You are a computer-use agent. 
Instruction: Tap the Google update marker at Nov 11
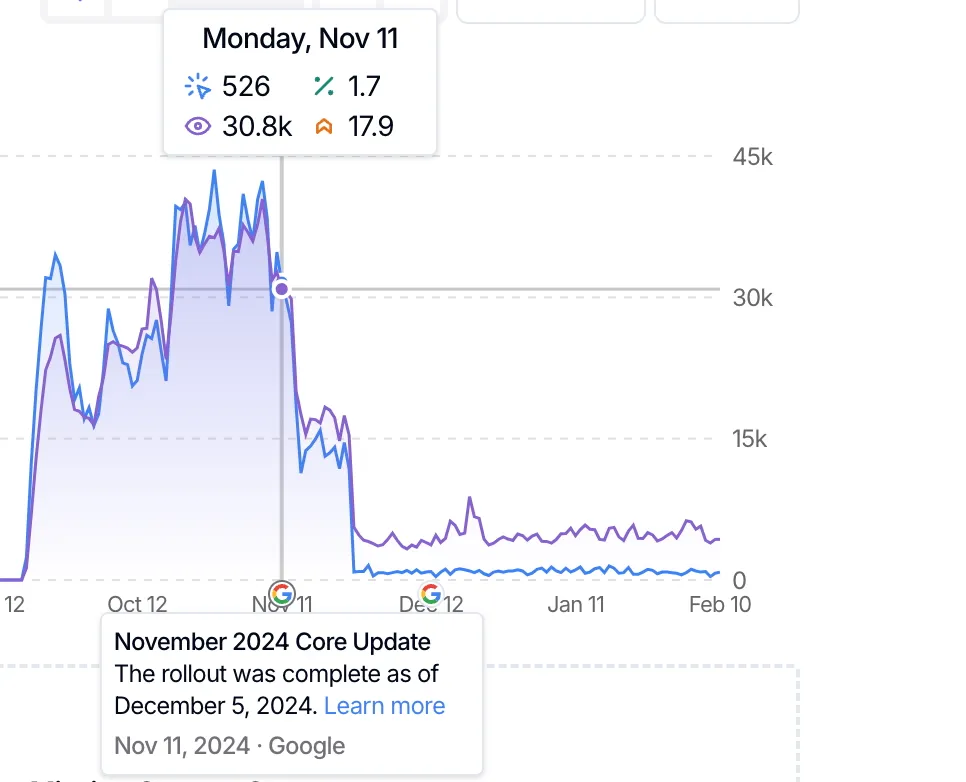tap(282, 594)
